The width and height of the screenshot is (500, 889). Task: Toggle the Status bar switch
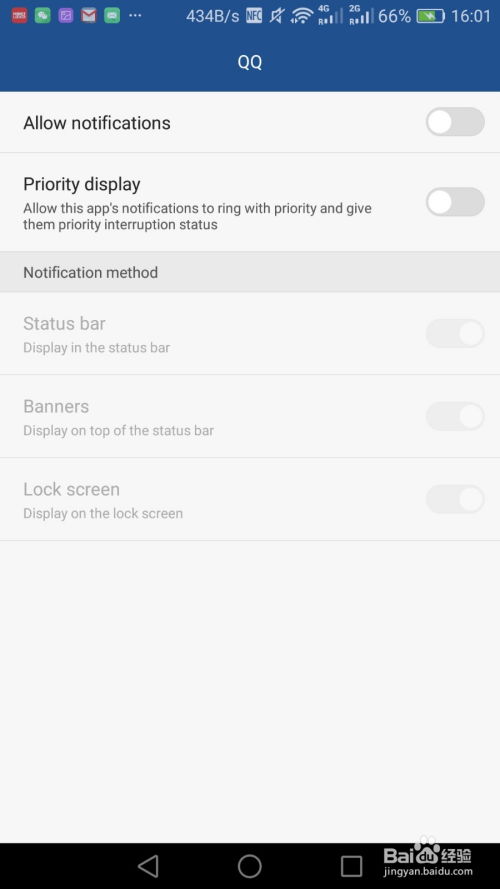[455, 333]
